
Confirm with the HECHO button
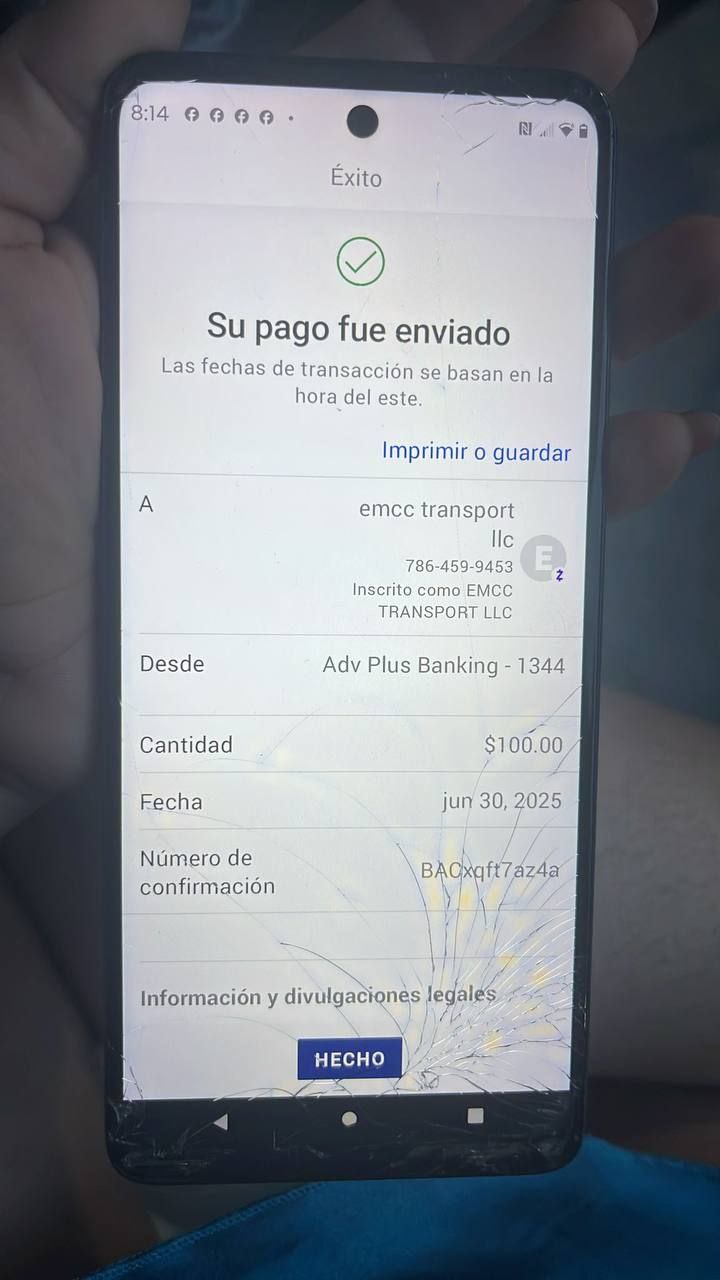coord(349,1059)
